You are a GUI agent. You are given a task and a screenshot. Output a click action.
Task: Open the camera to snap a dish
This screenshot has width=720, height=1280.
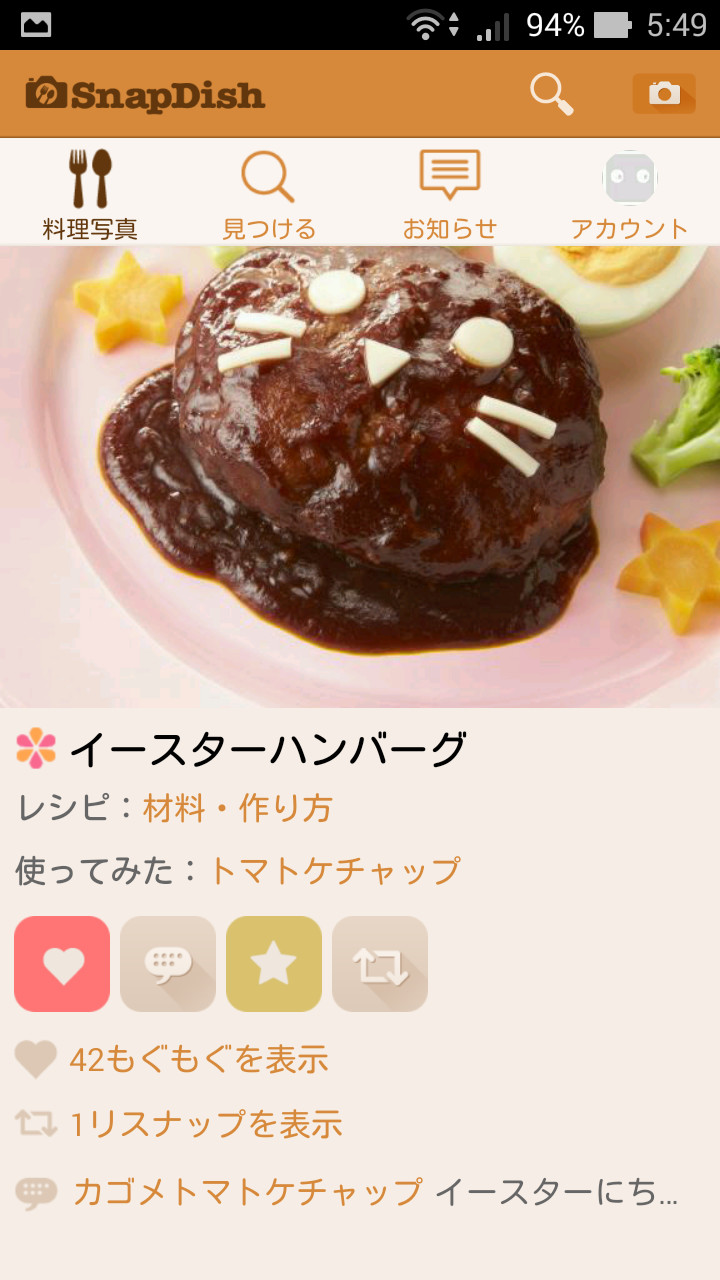point(664,93)
